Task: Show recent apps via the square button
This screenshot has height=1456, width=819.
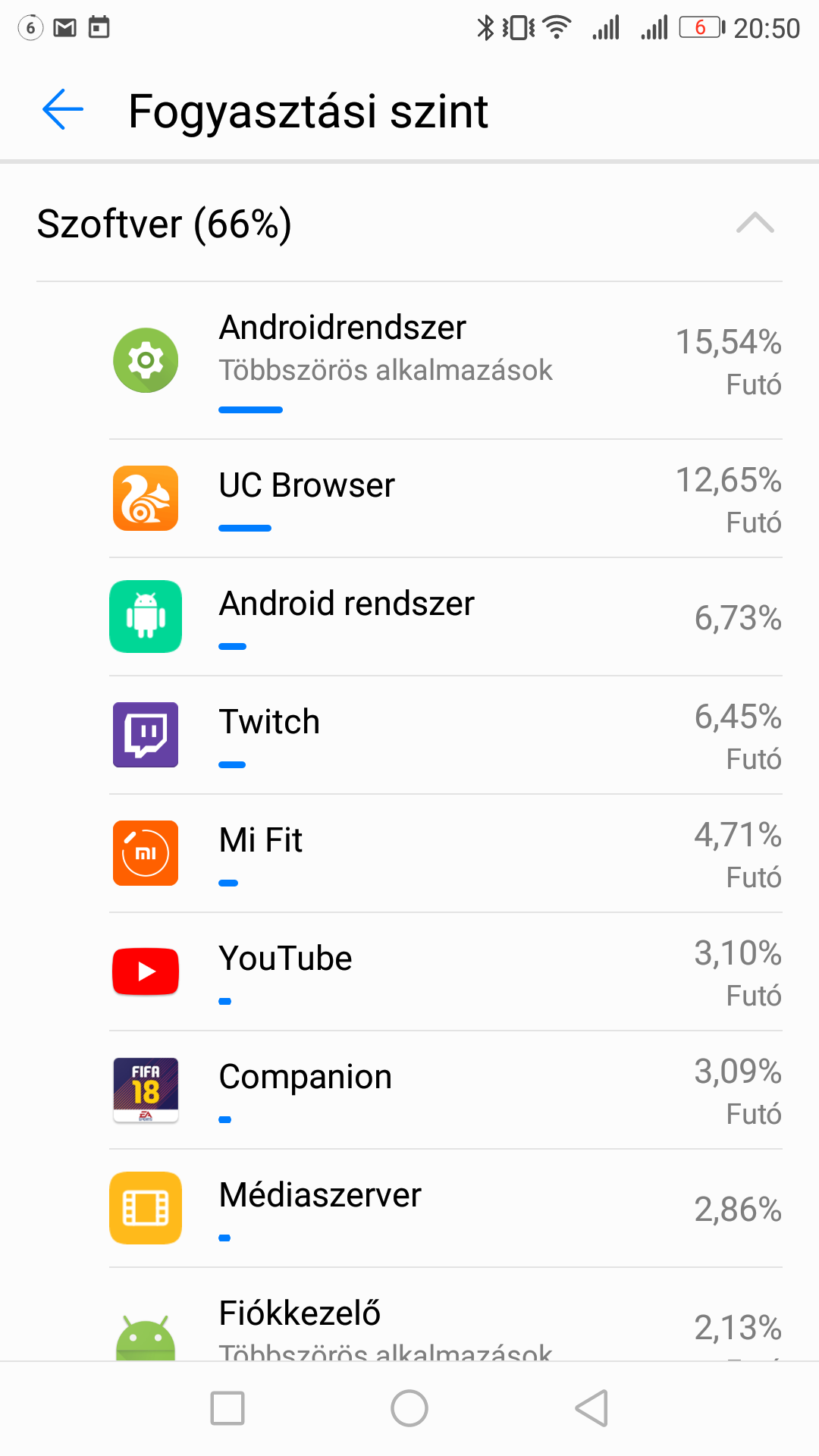Action: tap(227, 1408)
